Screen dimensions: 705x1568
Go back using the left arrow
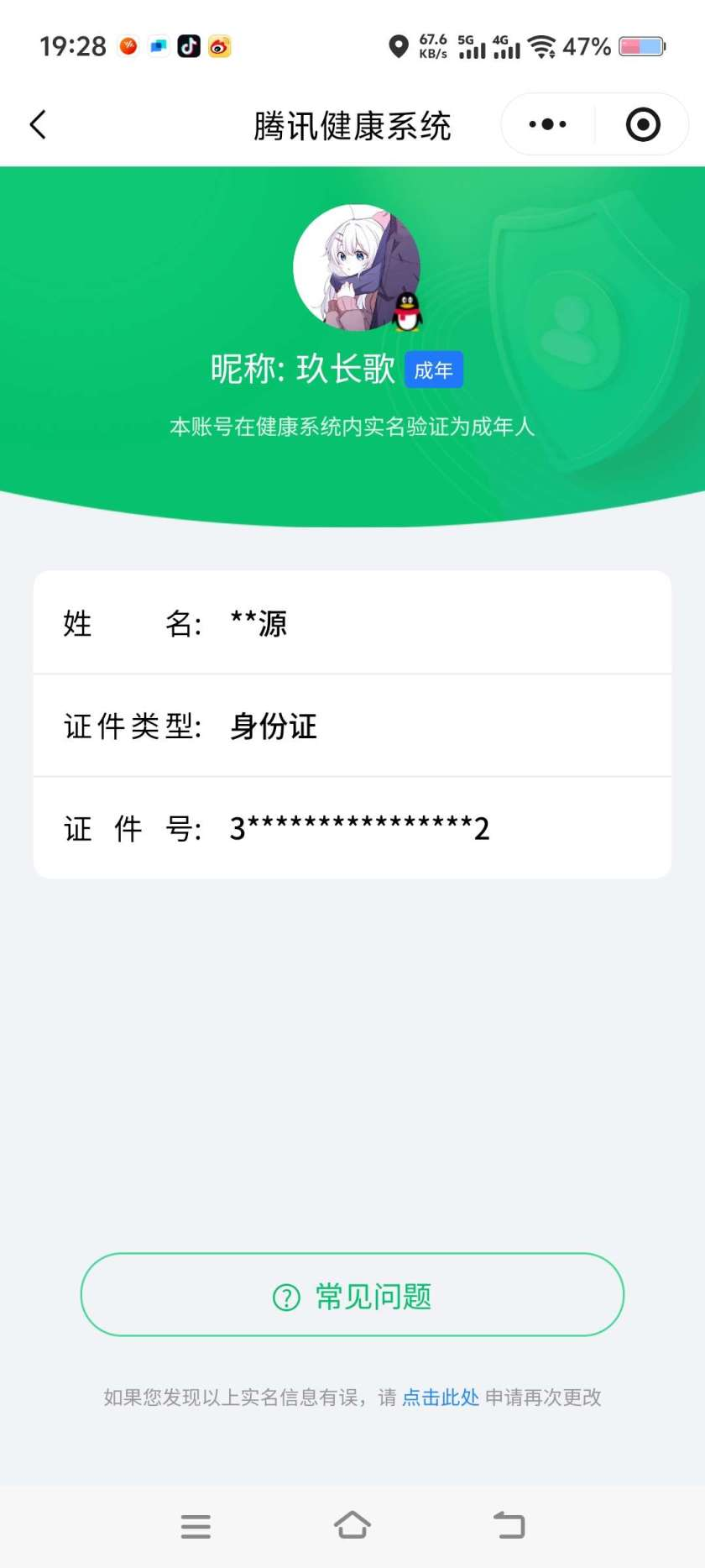[x=37, y=123]
